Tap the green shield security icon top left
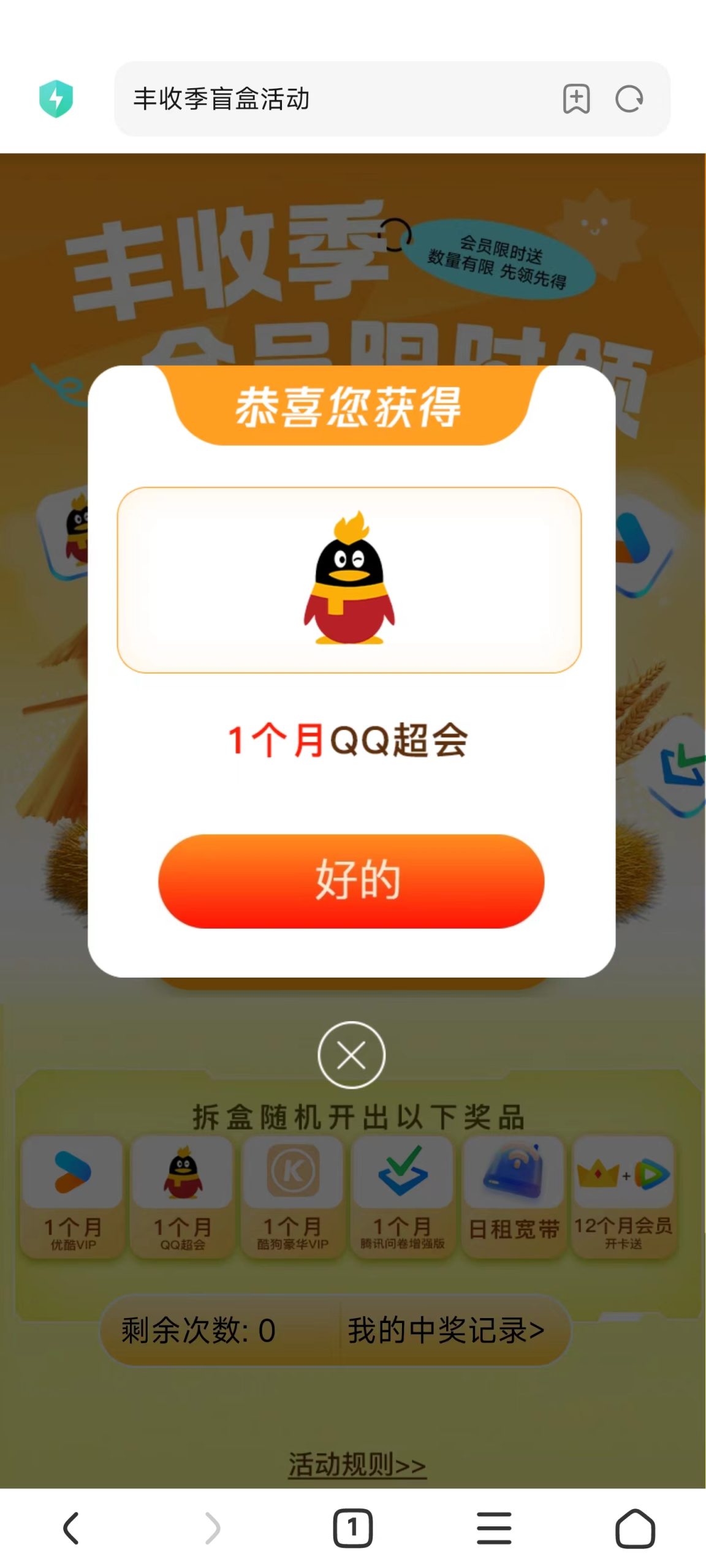Image resolution: width=706 pixels, height=1568 pixels. coord(56,98)
